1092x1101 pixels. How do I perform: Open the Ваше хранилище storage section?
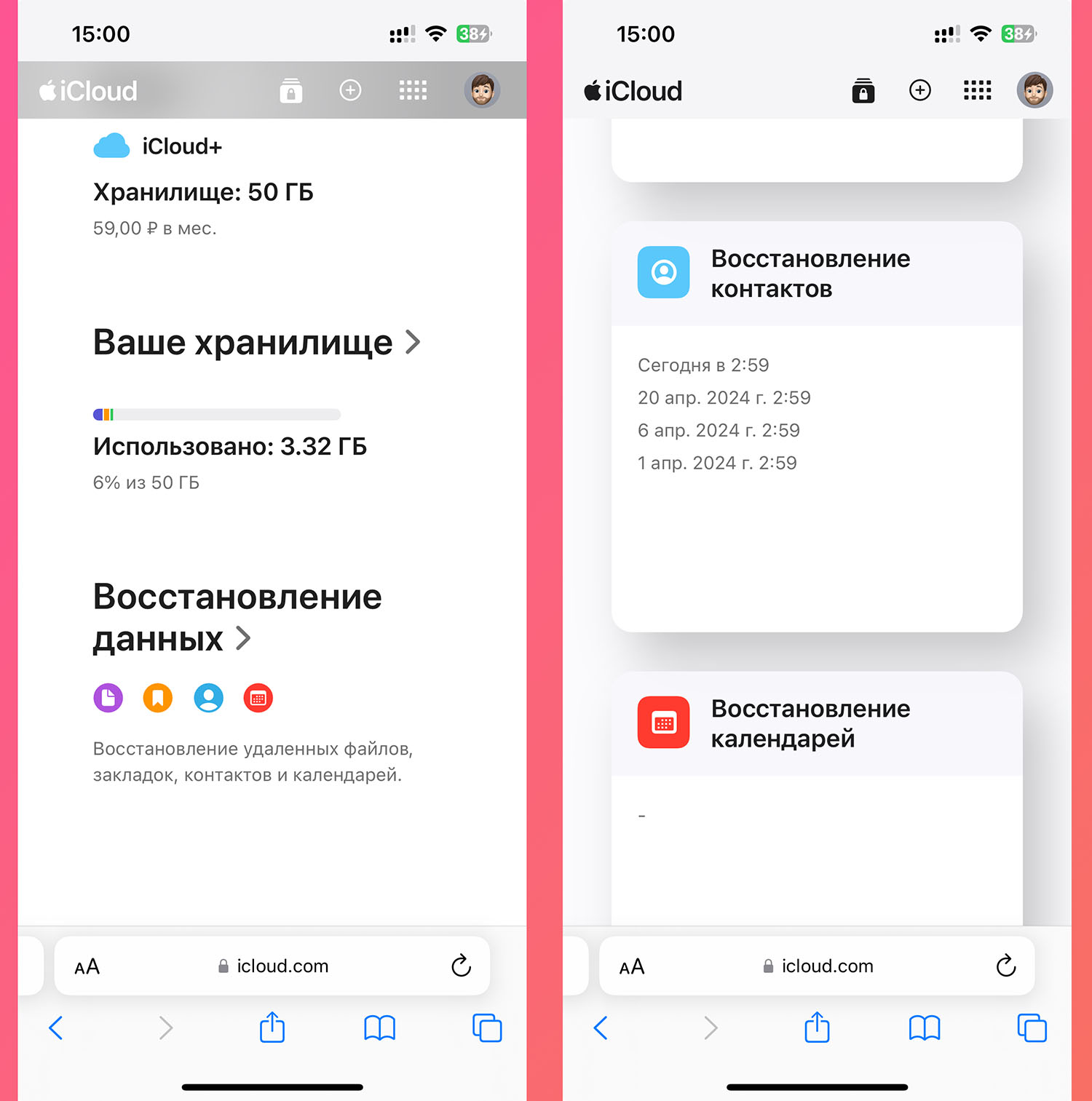[x=256, y=343]
